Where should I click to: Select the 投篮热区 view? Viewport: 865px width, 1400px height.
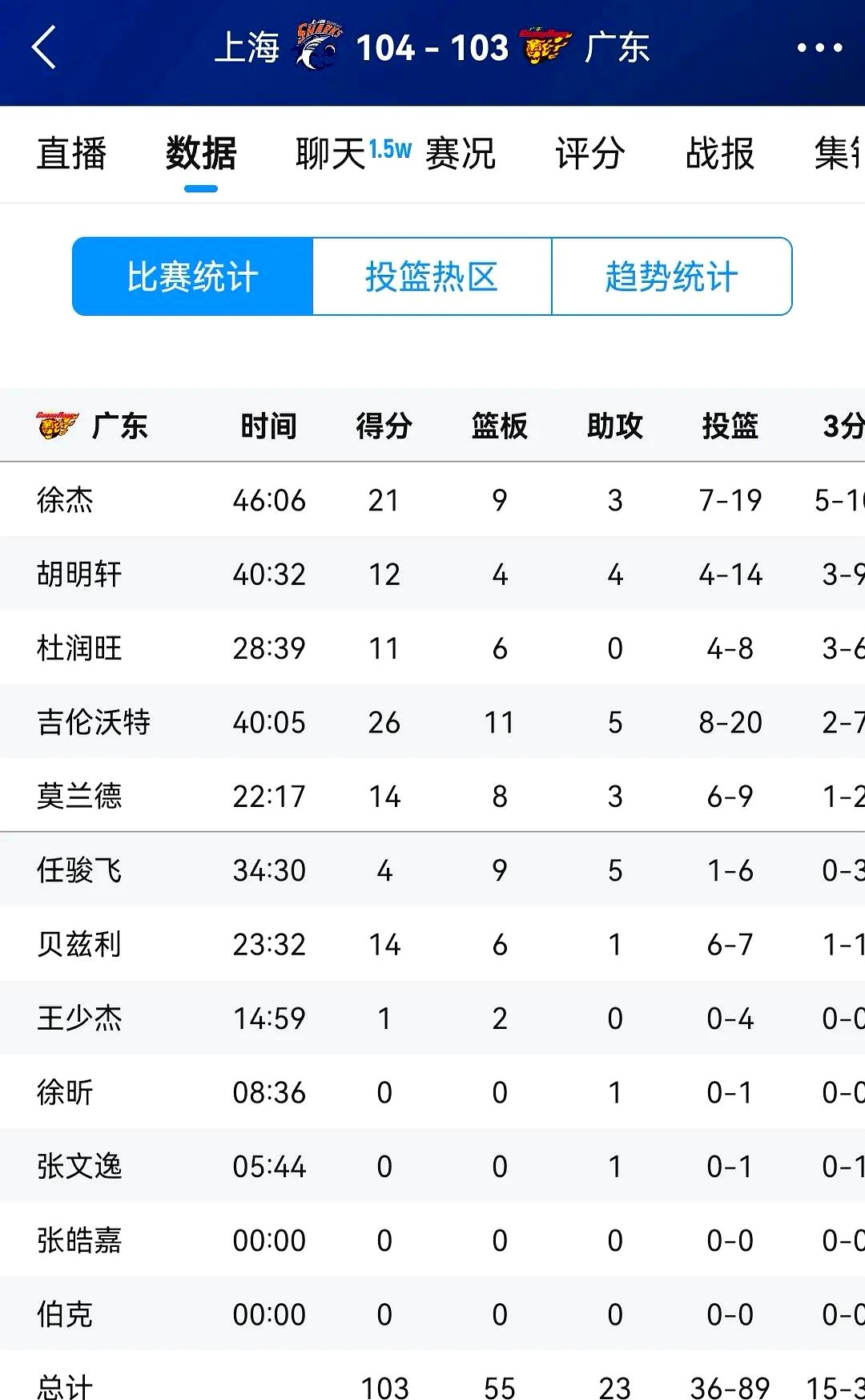point(431,276)
